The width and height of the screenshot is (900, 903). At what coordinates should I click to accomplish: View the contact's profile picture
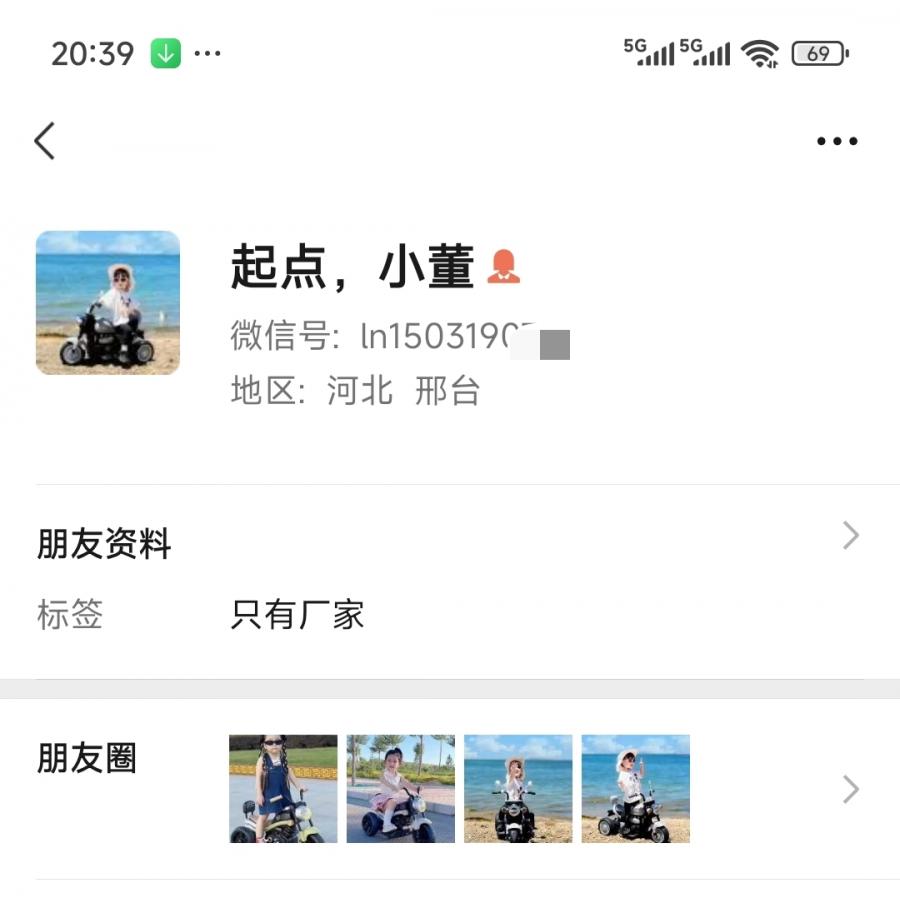click(108, 303)
